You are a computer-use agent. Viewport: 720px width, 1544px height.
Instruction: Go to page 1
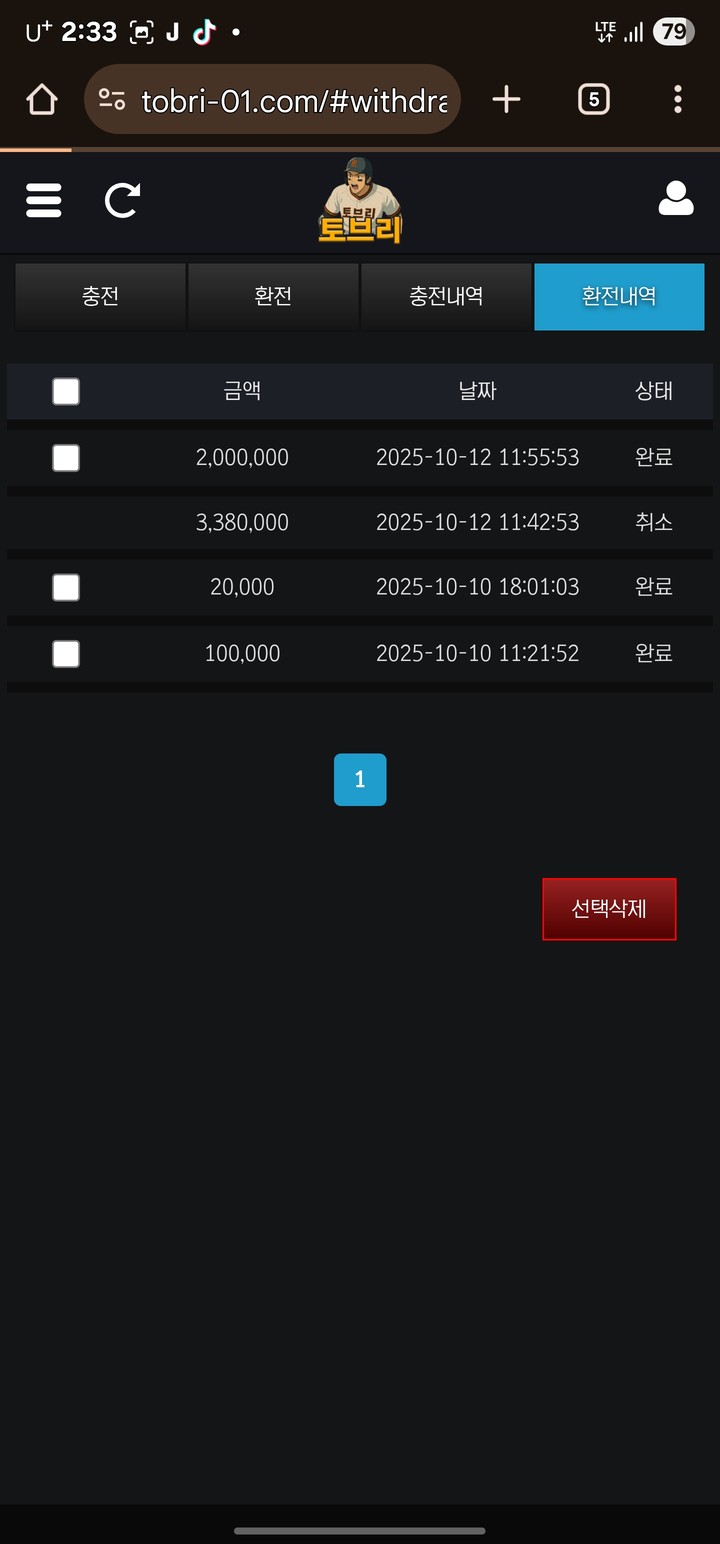(x=360, y=779)
